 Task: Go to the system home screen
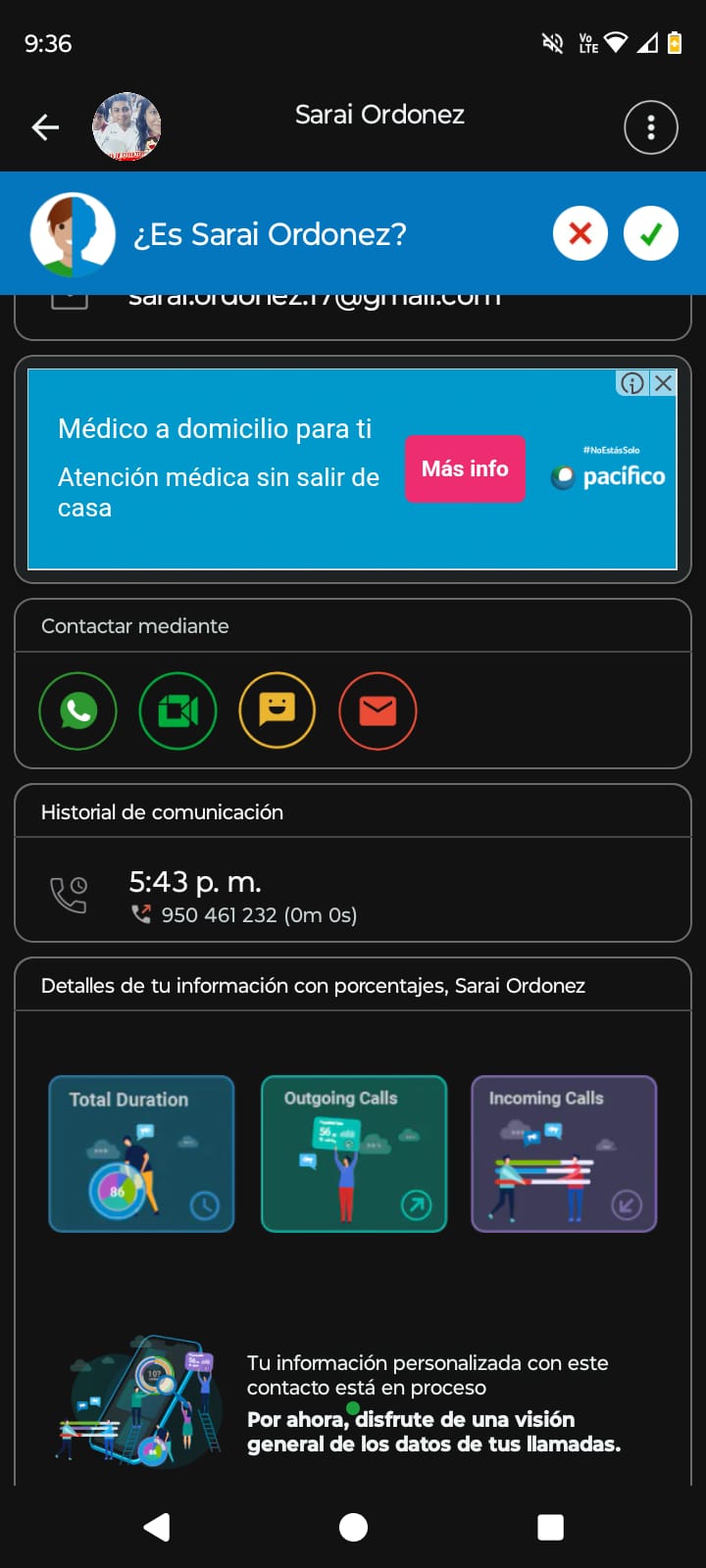click(353, 1527)
